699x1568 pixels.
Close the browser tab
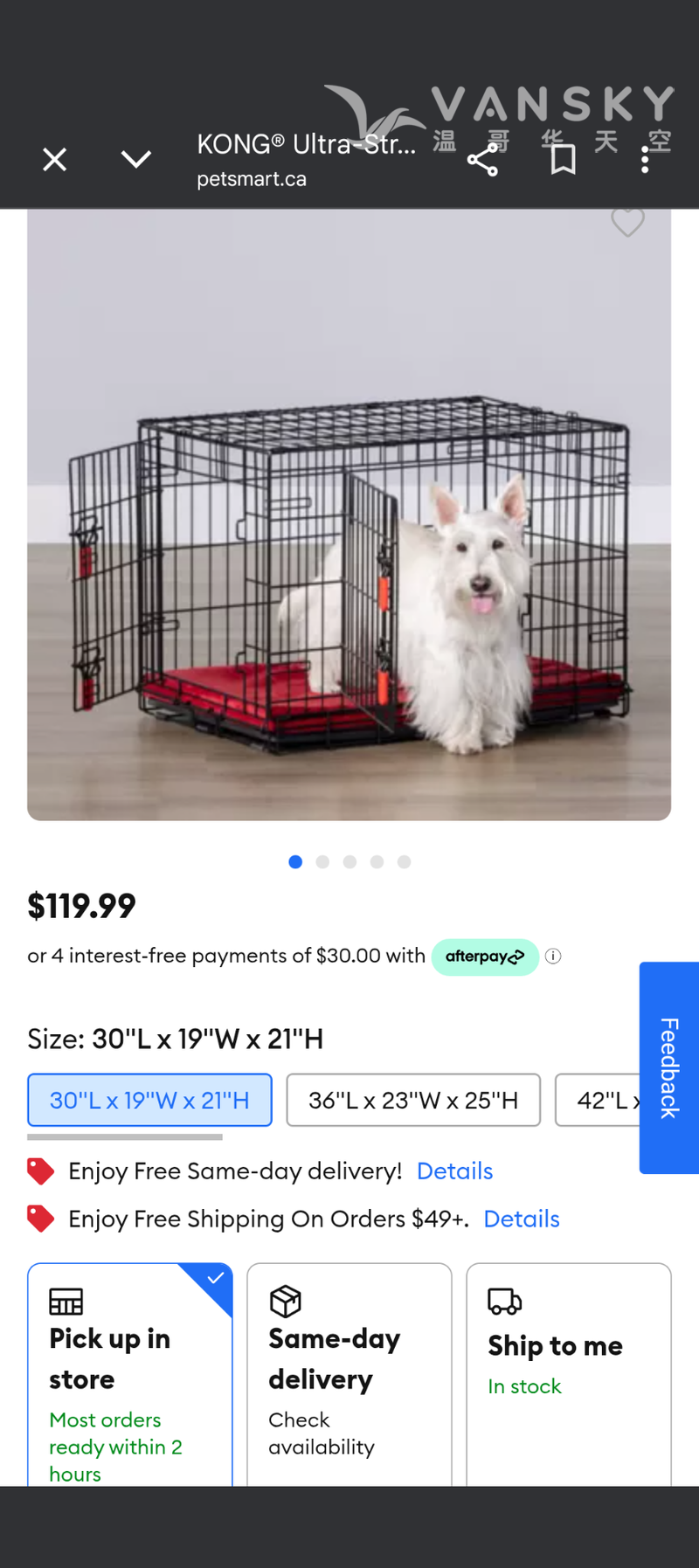pyautogui.click(x=54, y=160)
